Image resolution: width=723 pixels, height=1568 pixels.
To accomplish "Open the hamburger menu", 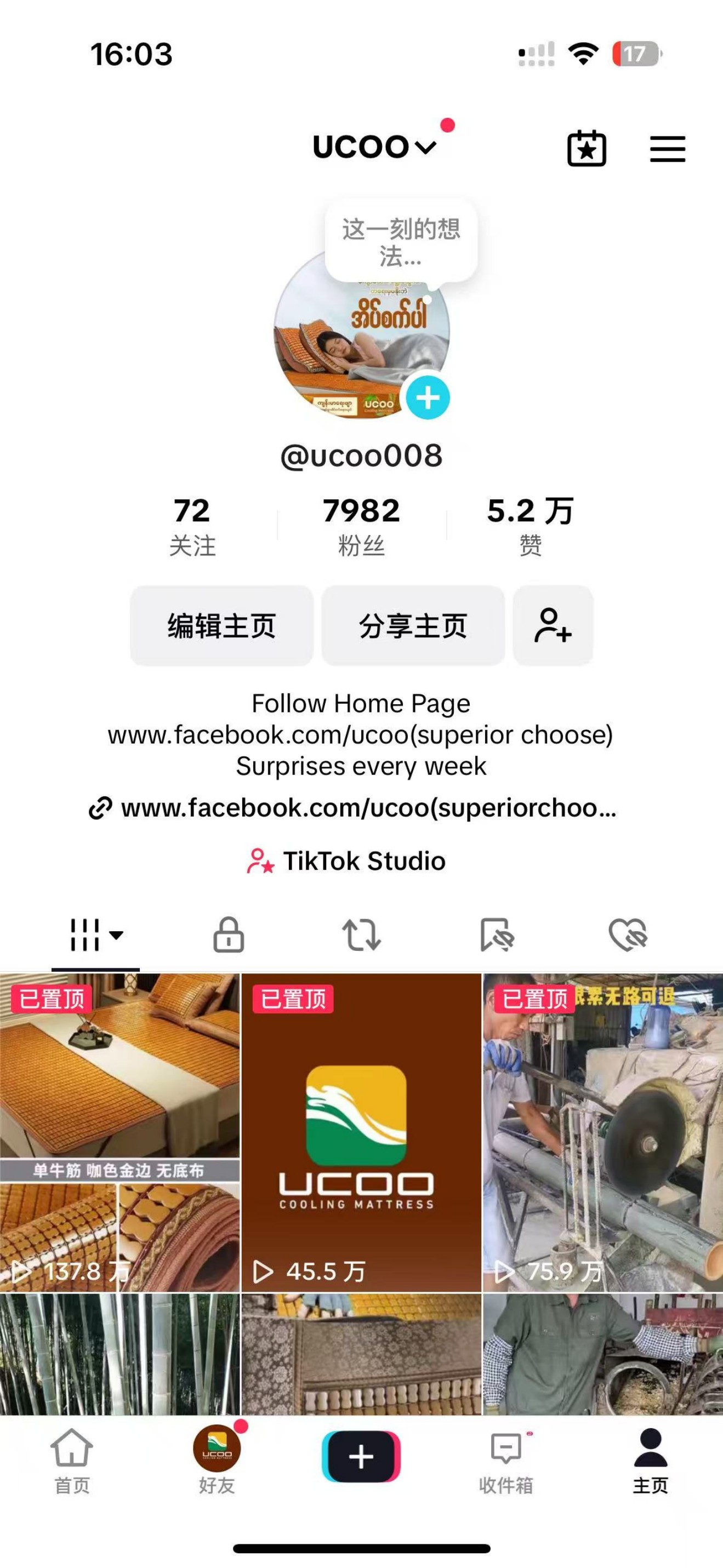I will tap(667, 149).
